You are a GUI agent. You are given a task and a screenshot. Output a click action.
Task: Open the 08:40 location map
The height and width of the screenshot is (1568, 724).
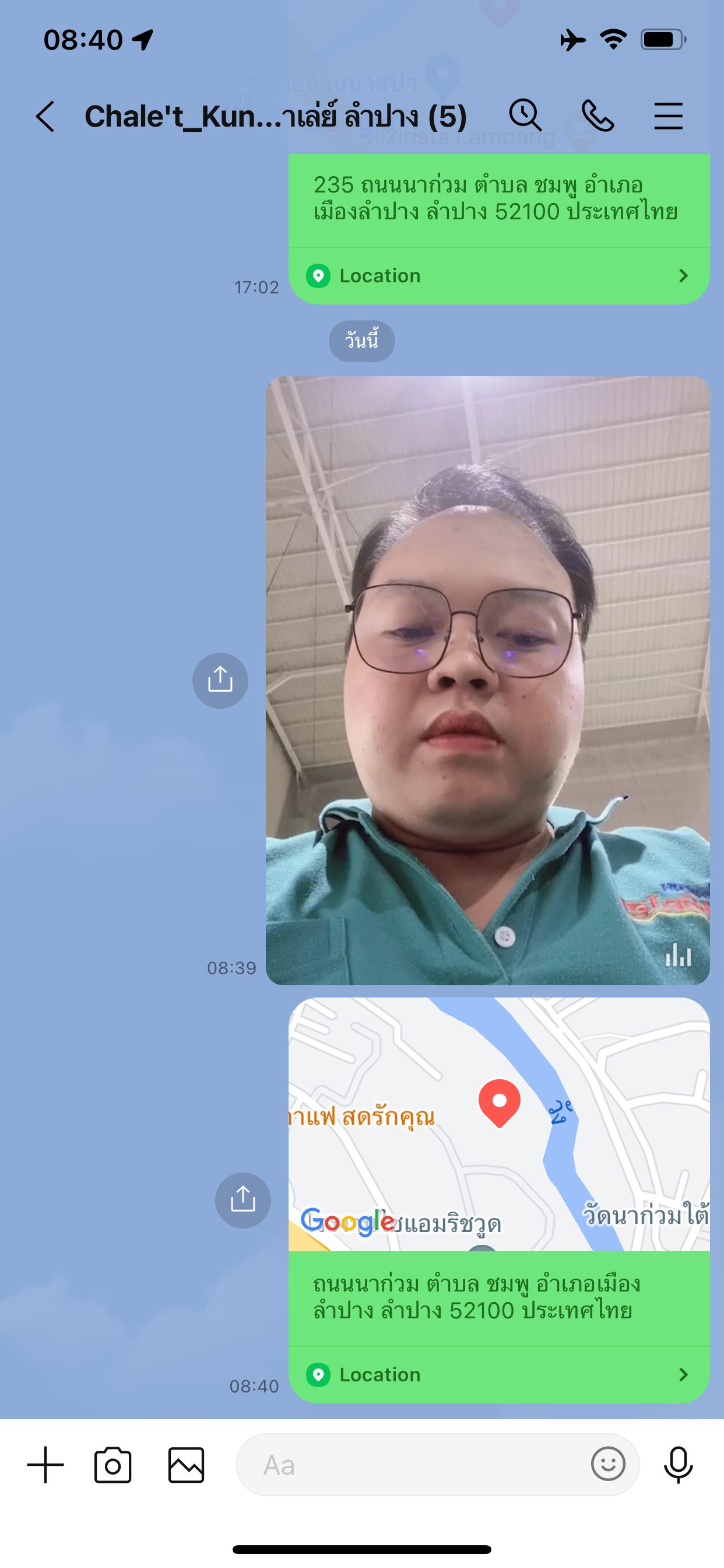(499, 1123)
